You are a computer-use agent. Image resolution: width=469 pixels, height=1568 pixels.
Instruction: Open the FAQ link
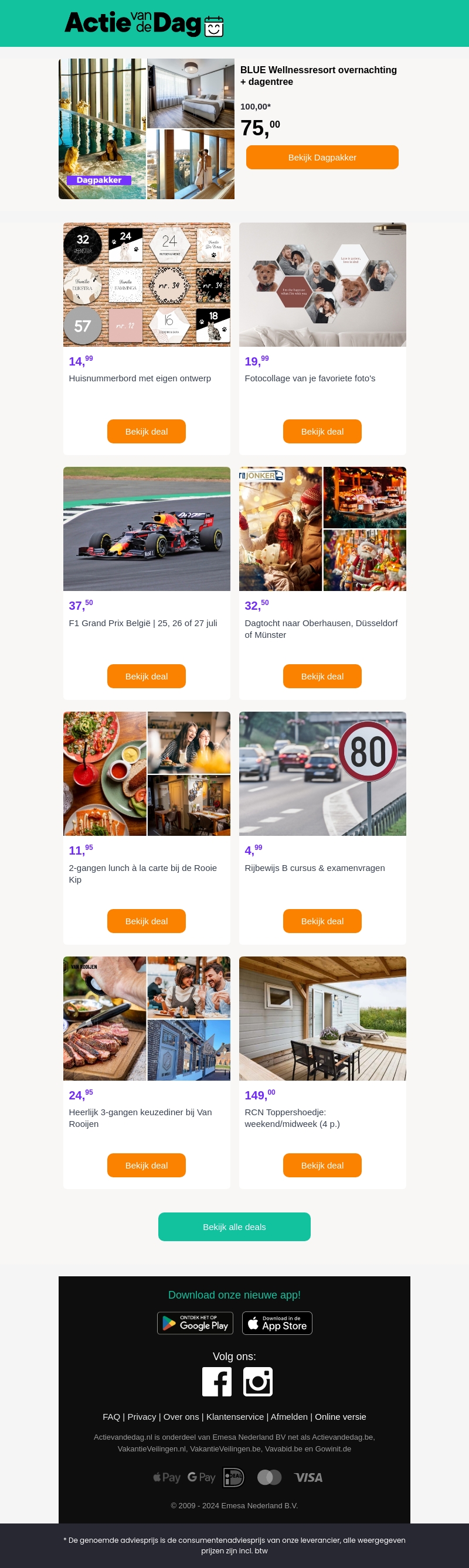111,1416
